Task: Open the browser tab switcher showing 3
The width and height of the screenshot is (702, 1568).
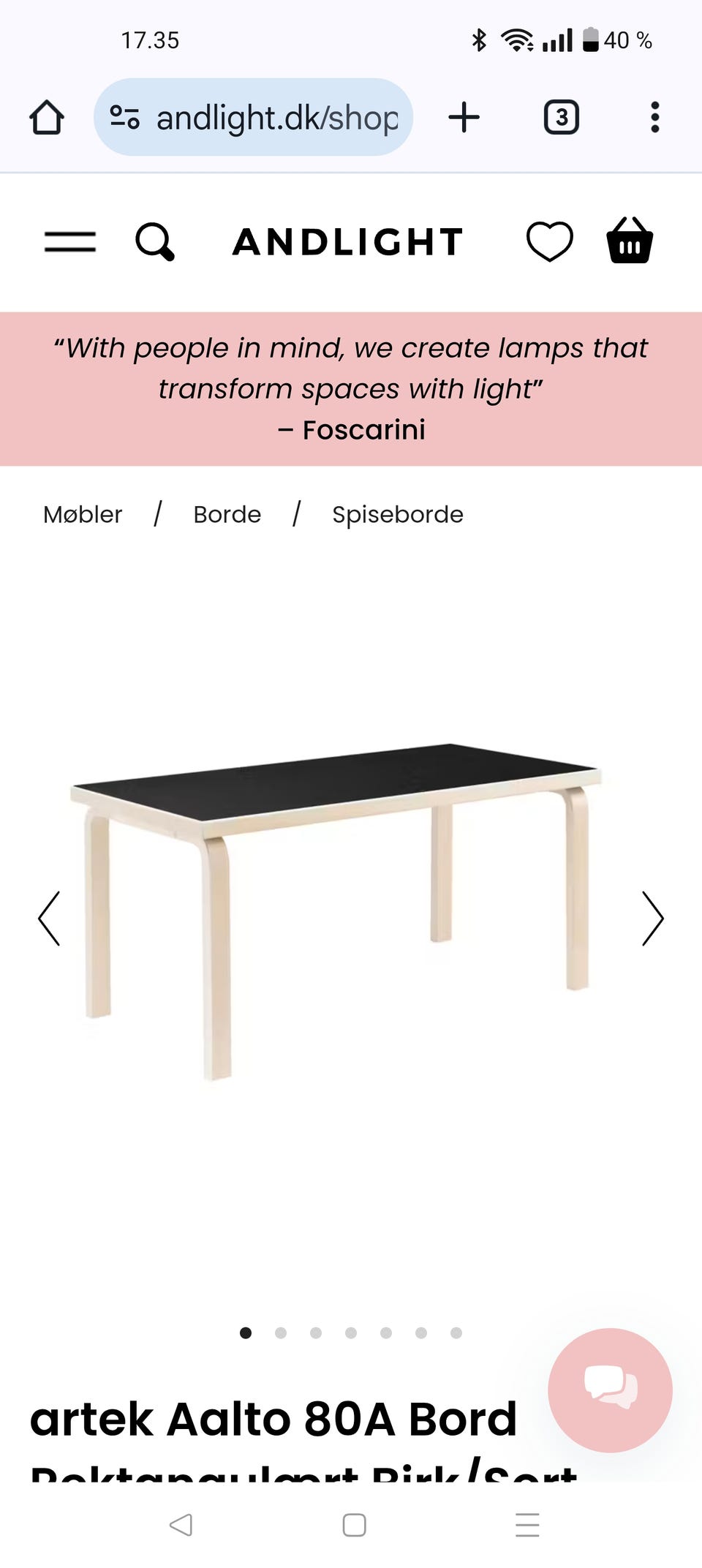Action: (562, 117)
